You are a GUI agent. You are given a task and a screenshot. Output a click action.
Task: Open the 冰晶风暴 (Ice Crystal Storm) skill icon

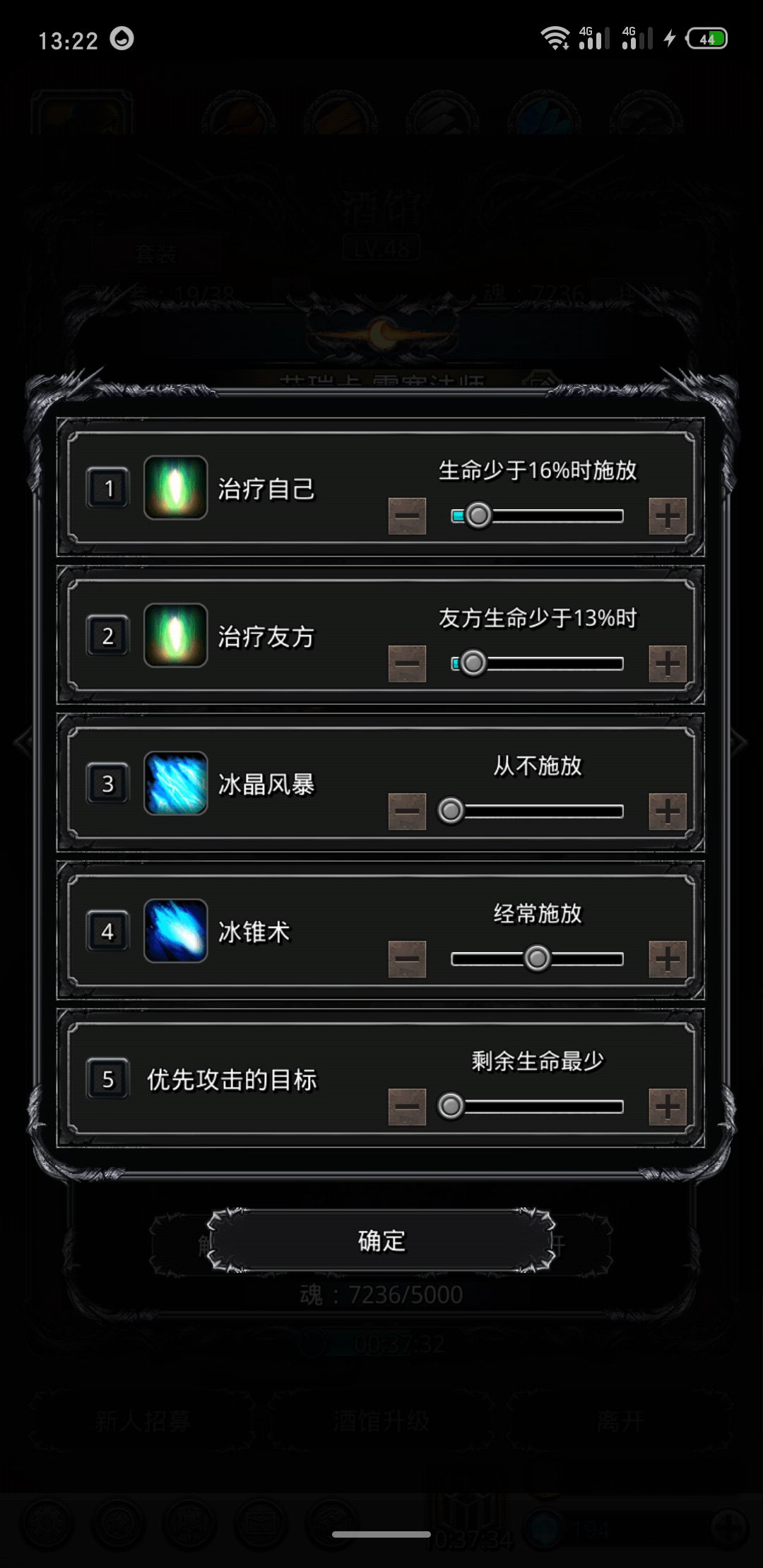pos(176,784)
